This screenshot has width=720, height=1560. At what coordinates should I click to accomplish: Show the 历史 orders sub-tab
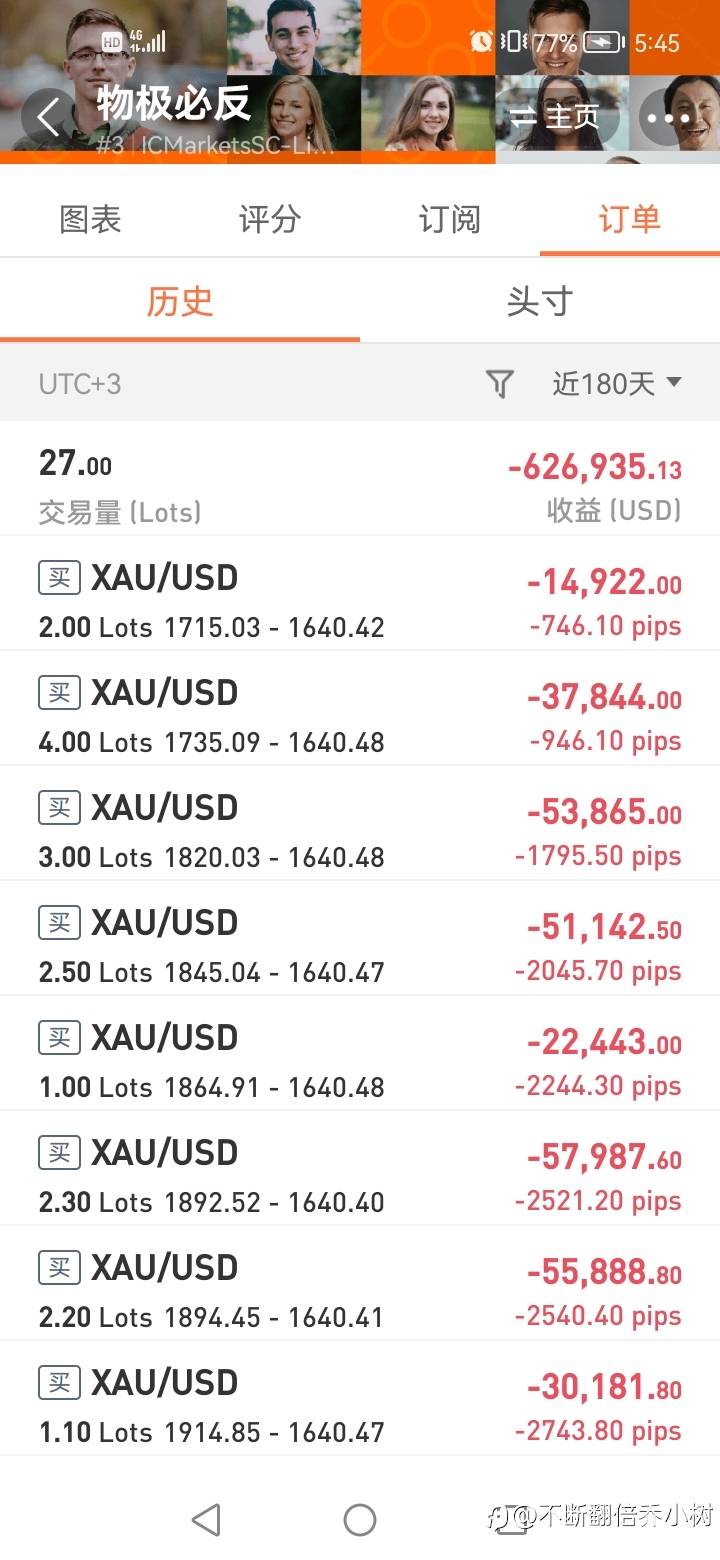180,301
